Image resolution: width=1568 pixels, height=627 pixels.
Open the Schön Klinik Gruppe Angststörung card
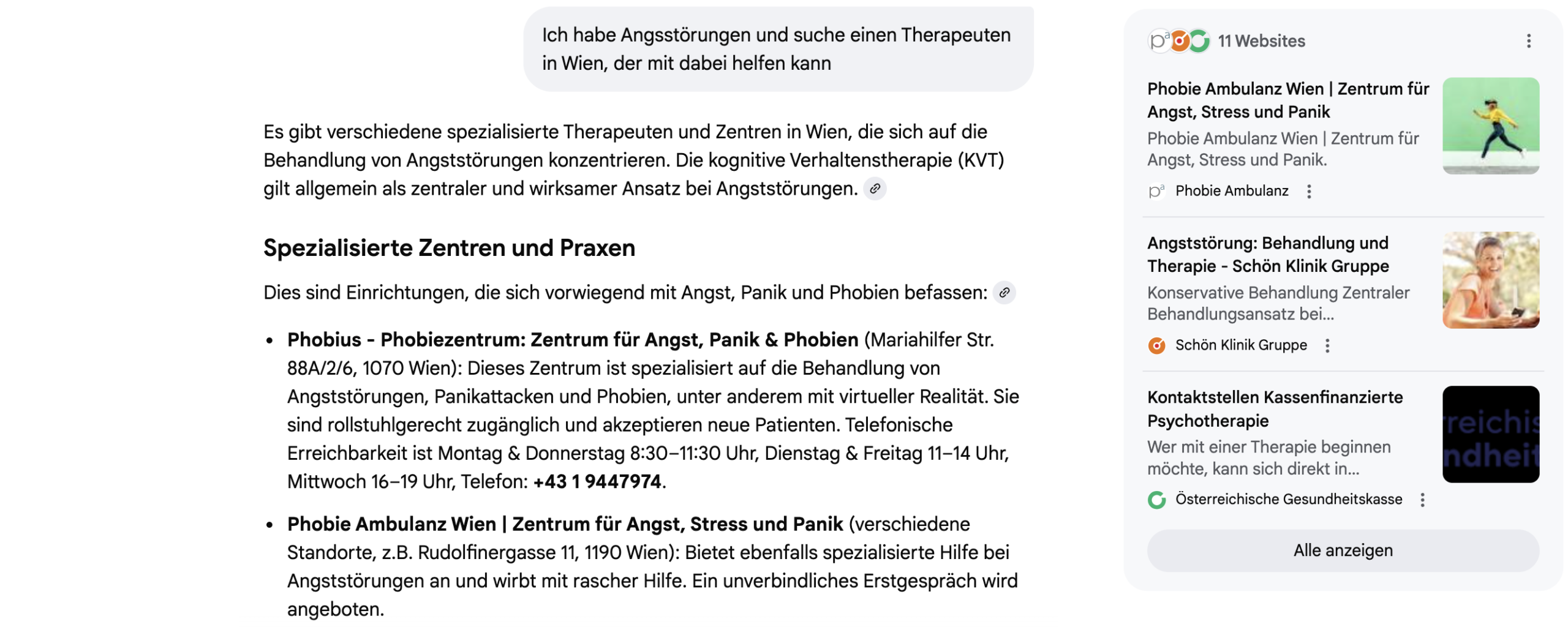pyautogui.click(x=1267, y=255)
